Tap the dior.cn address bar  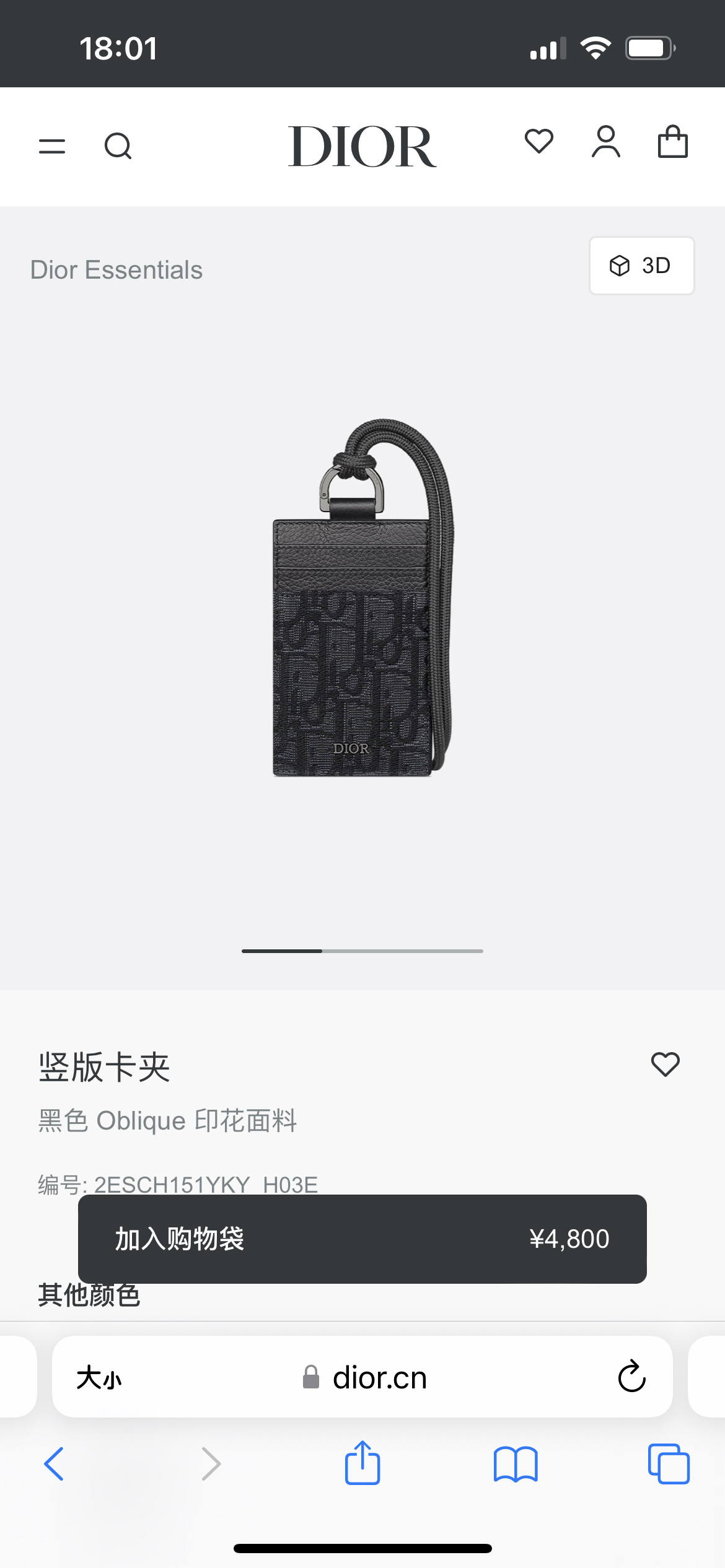coord(379,1378)
